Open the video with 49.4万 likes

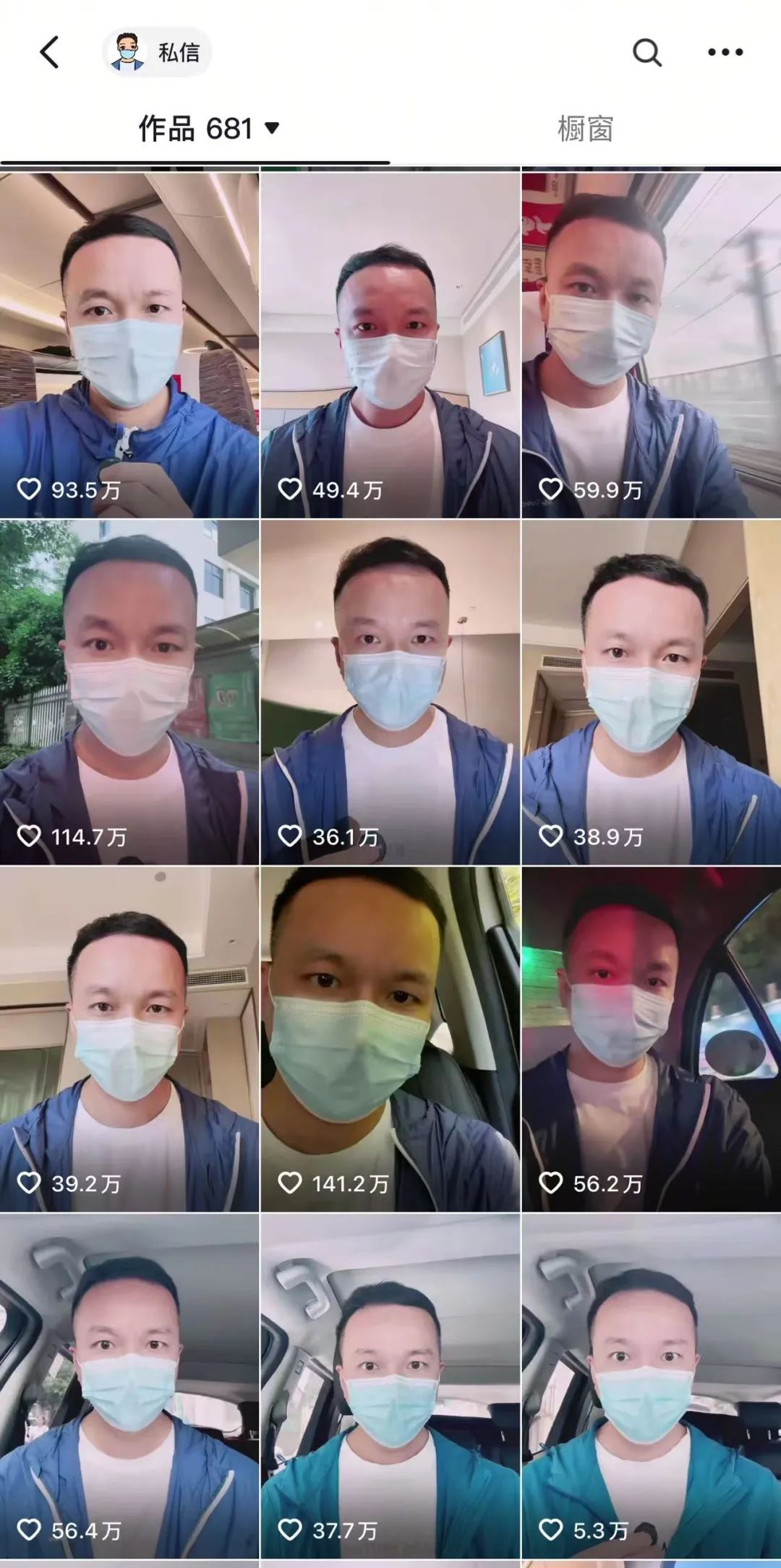(390, 345)
